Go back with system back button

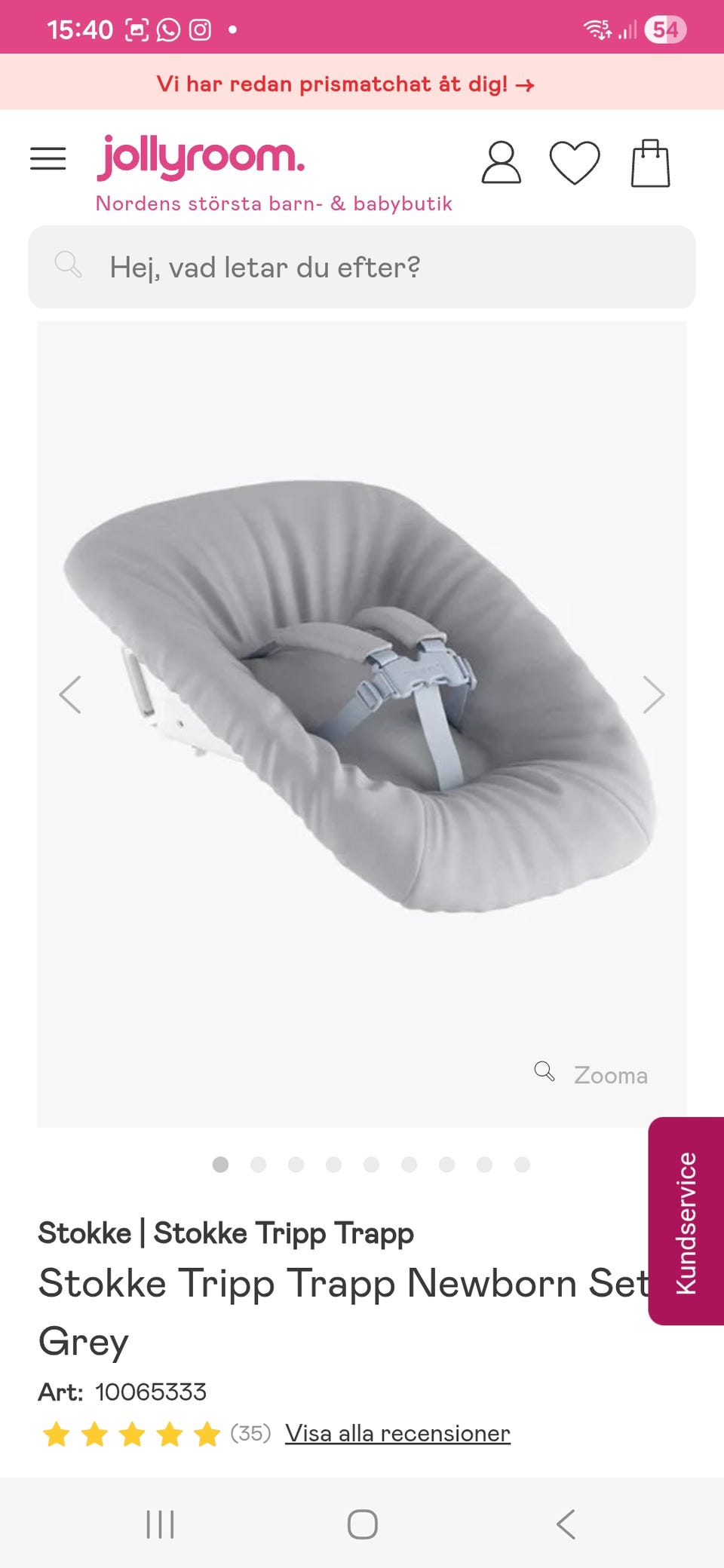click(x=566, y=1524)
